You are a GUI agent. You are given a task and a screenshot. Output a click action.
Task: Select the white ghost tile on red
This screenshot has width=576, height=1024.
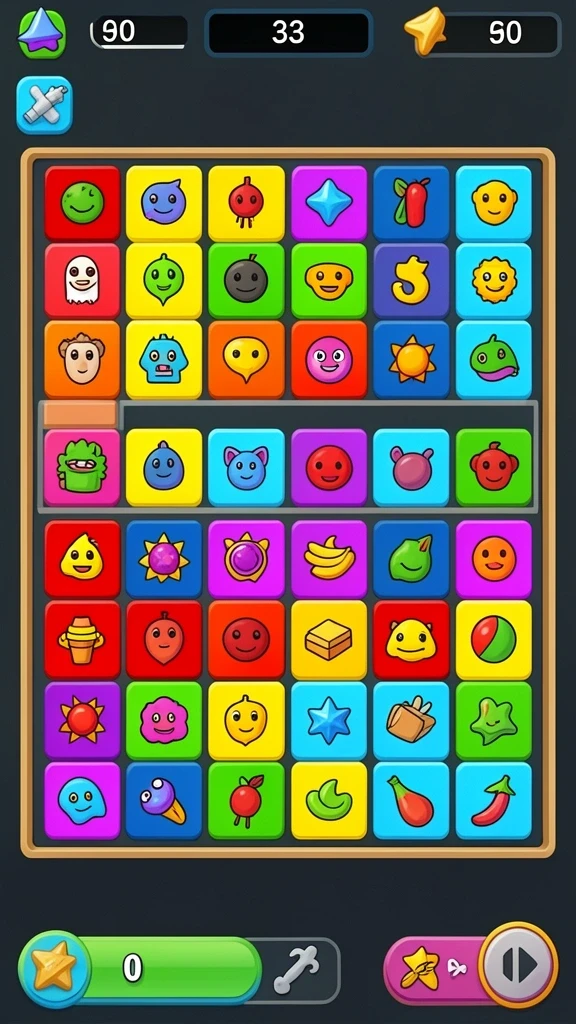click(x=82, y=280)
